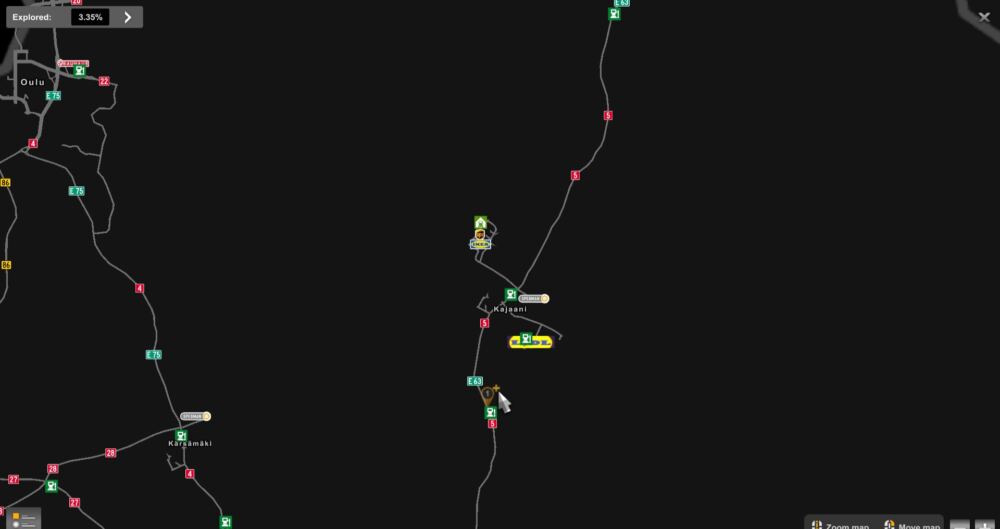The height and width of the screenshot is (529, 1000).
Task: Expand the Explored panel arrow
Action: pos(128,17)
